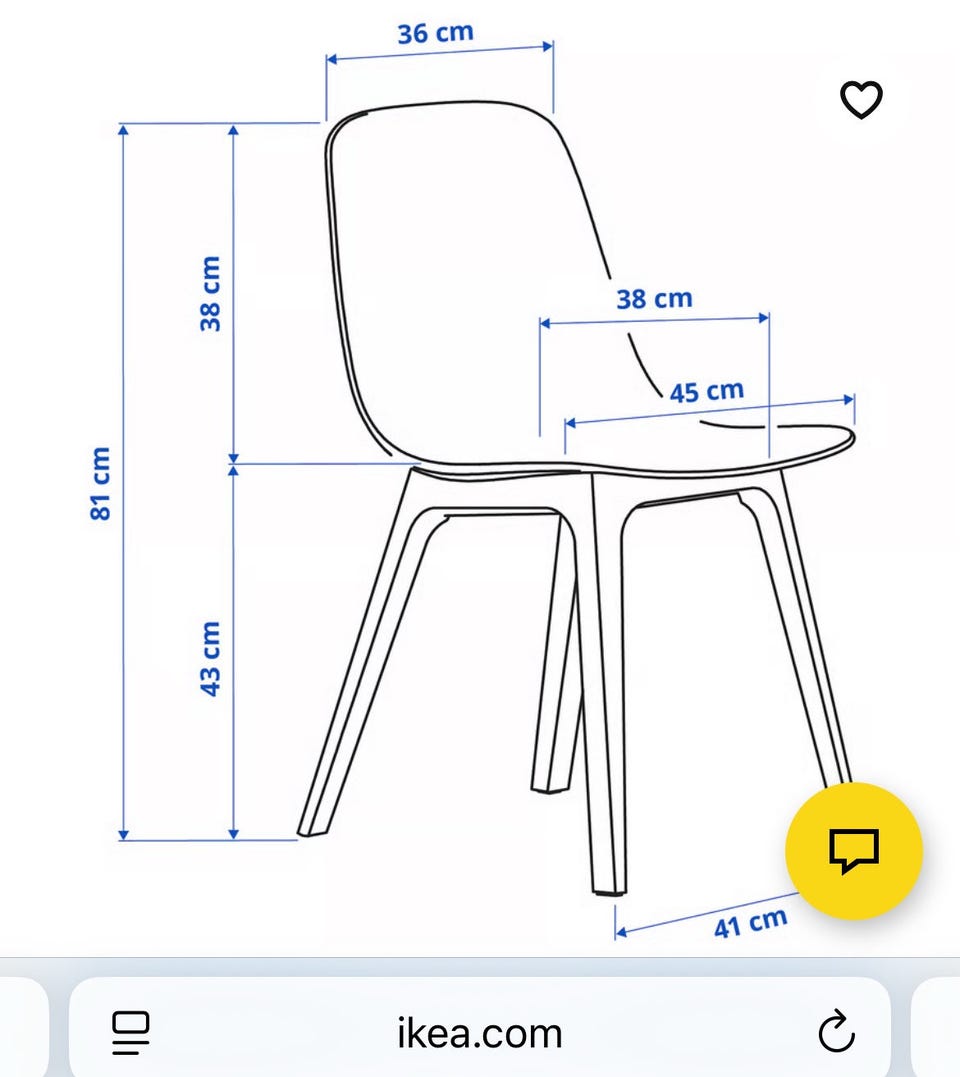Open the page reader menu icon

click(130, 1033)
